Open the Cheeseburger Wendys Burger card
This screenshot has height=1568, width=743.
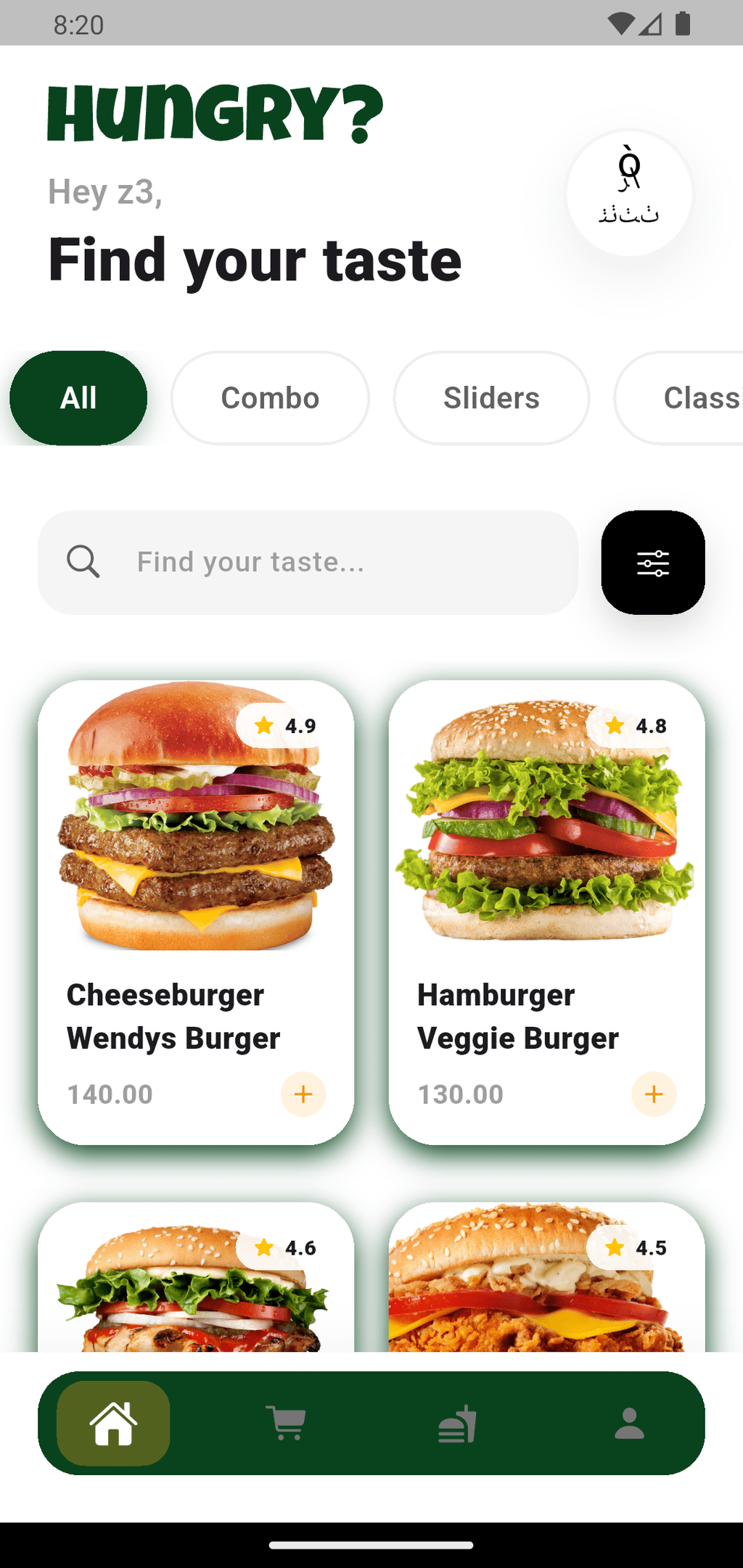tap(196, 870)
